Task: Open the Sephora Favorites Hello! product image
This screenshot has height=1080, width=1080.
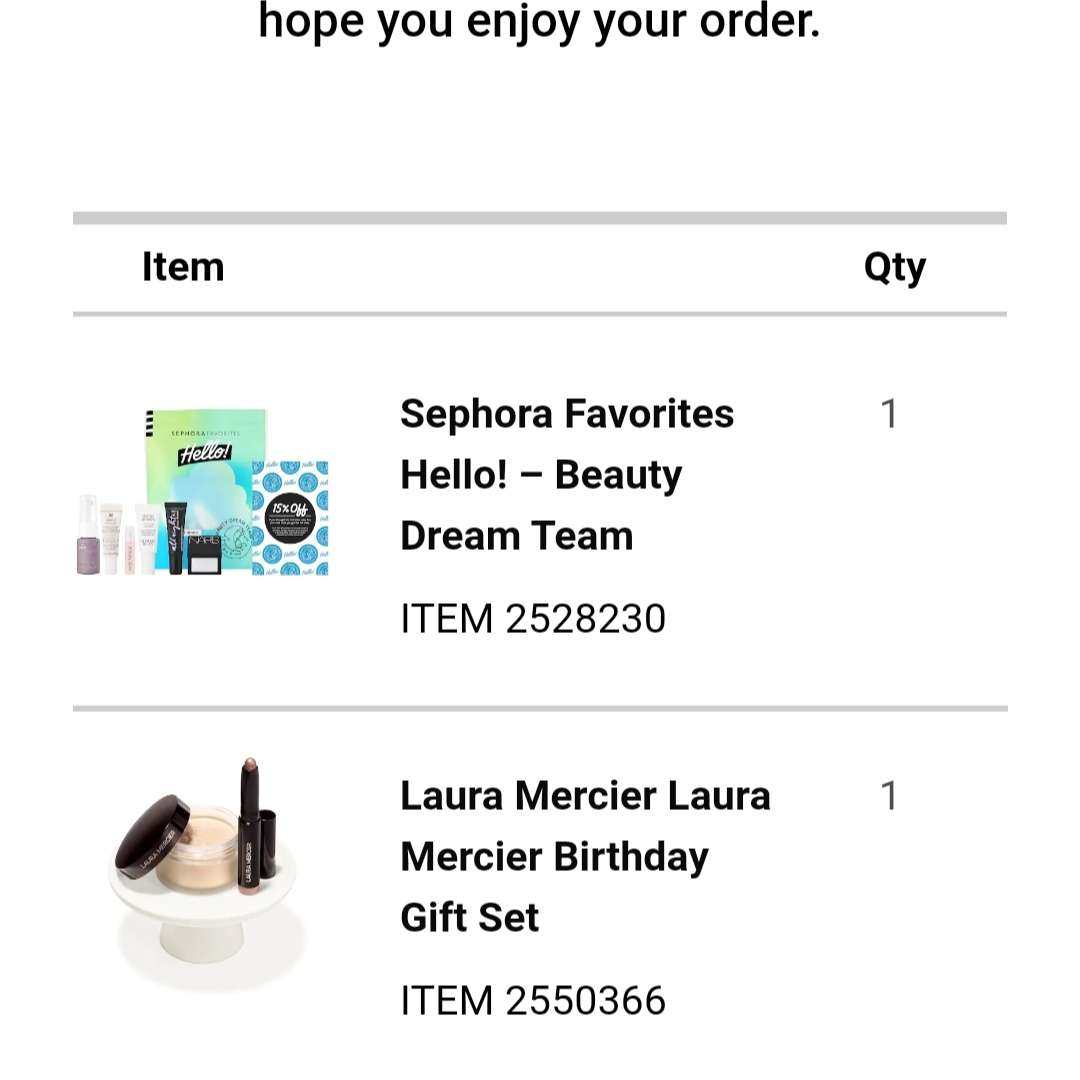Action: (x=203, y=492)
